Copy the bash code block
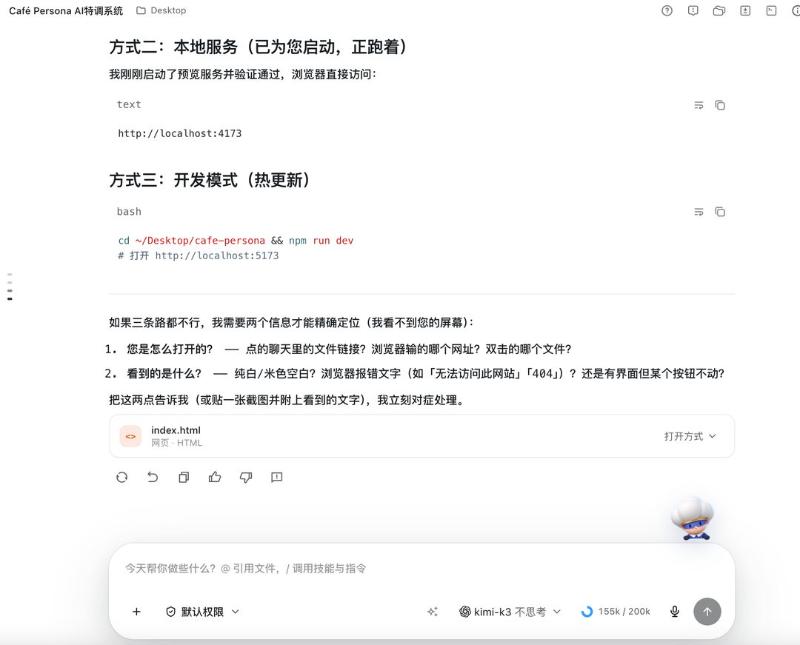800x645 pixels. [x=720, y=212]
